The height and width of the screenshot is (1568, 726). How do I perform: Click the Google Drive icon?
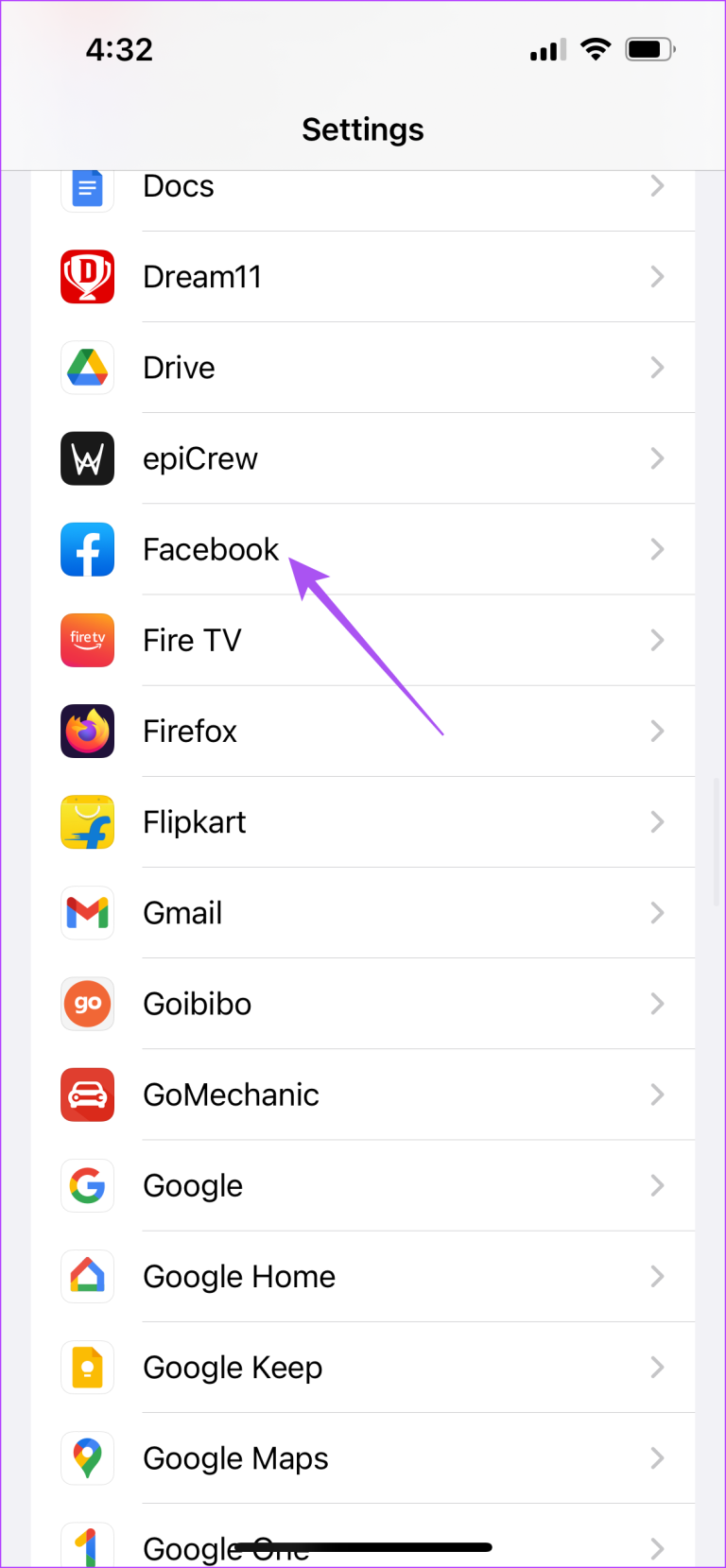click(x=87, y=368)
